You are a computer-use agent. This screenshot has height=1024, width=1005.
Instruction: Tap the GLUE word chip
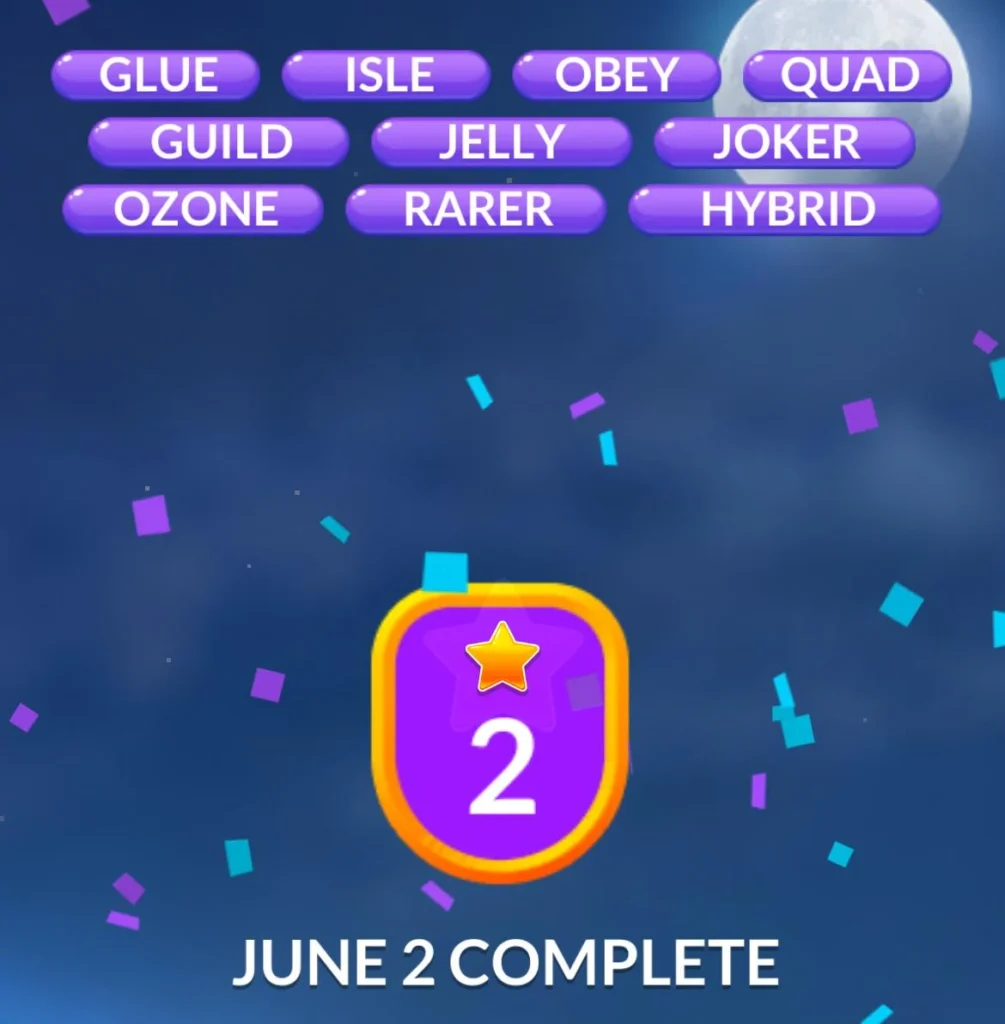(156, 76)
